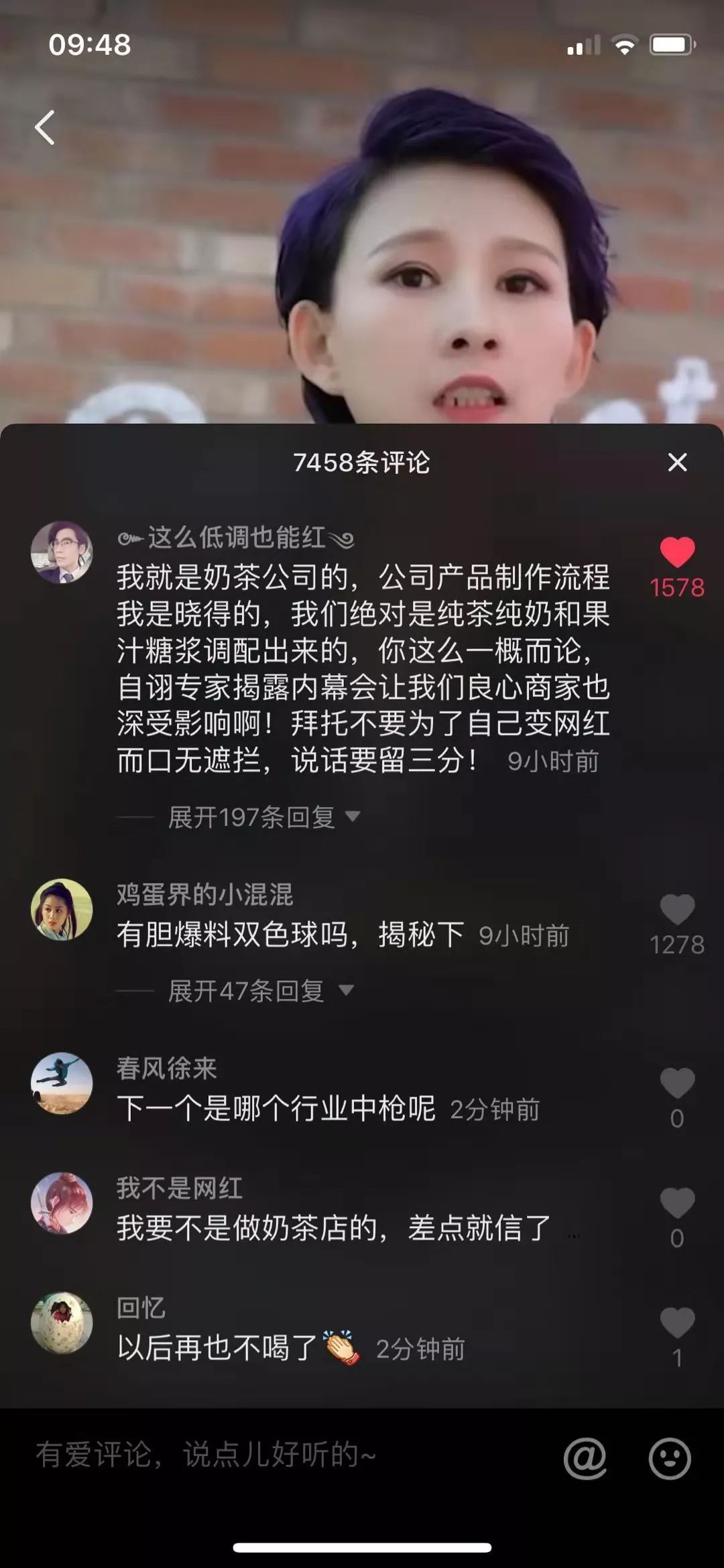Image resolution: width=724 pixels, height=1568 pixels.
Task: Open 回忆's profile avatar
Action: tap(62, 1323)
